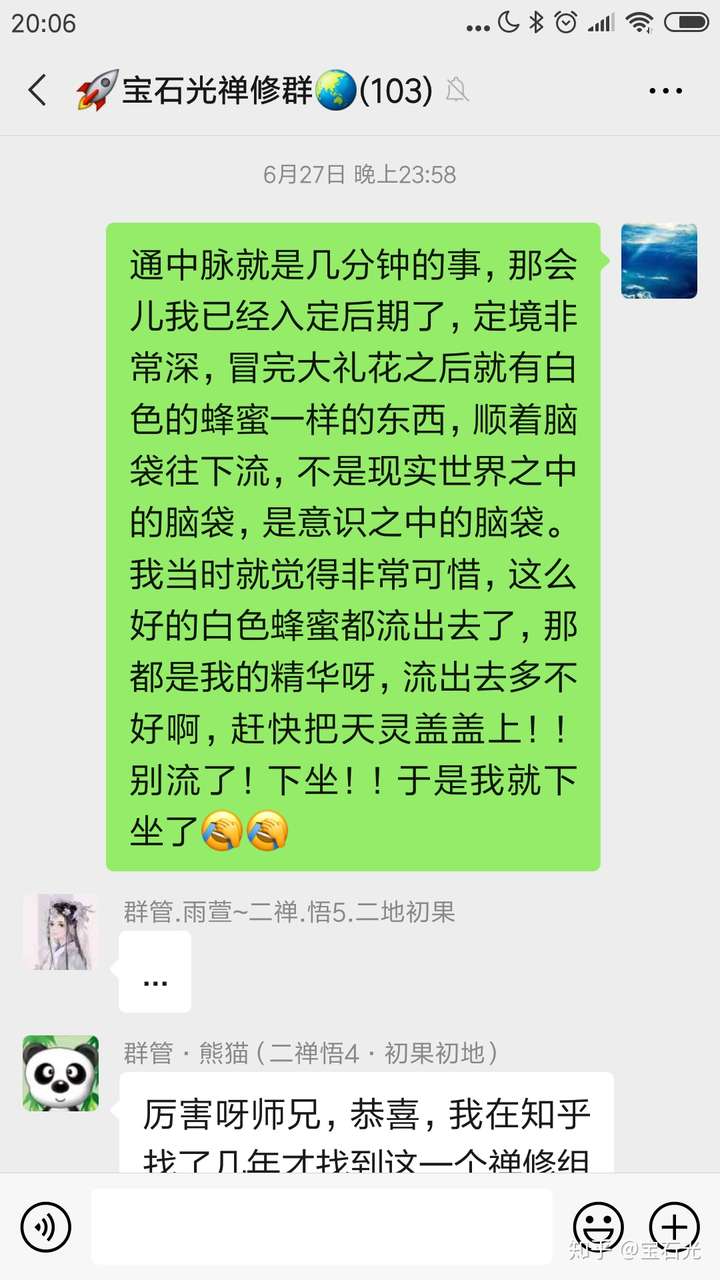The height and width of the screenshot is (1280, 720).
Task: View the ocean avatar sender's profile
Action: [659, 260]
